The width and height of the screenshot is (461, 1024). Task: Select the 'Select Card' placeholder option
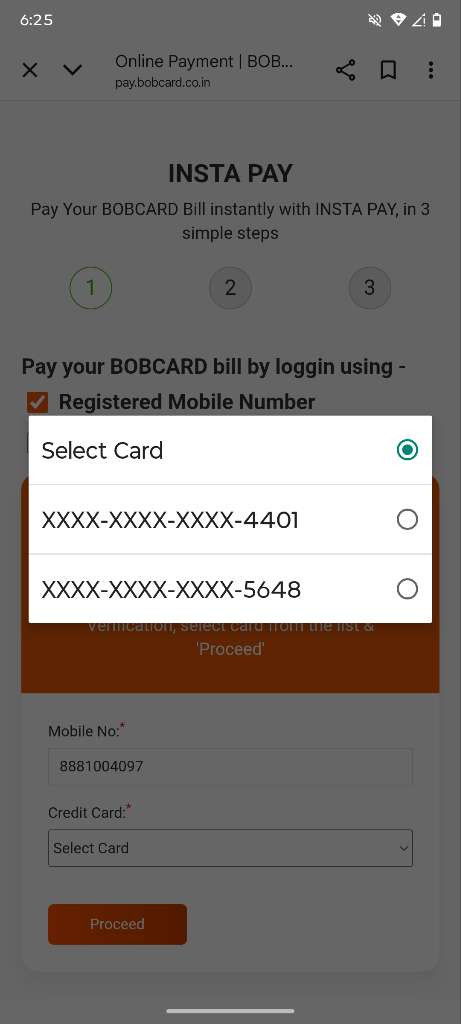pyautogui.click(x=230, y=450)
